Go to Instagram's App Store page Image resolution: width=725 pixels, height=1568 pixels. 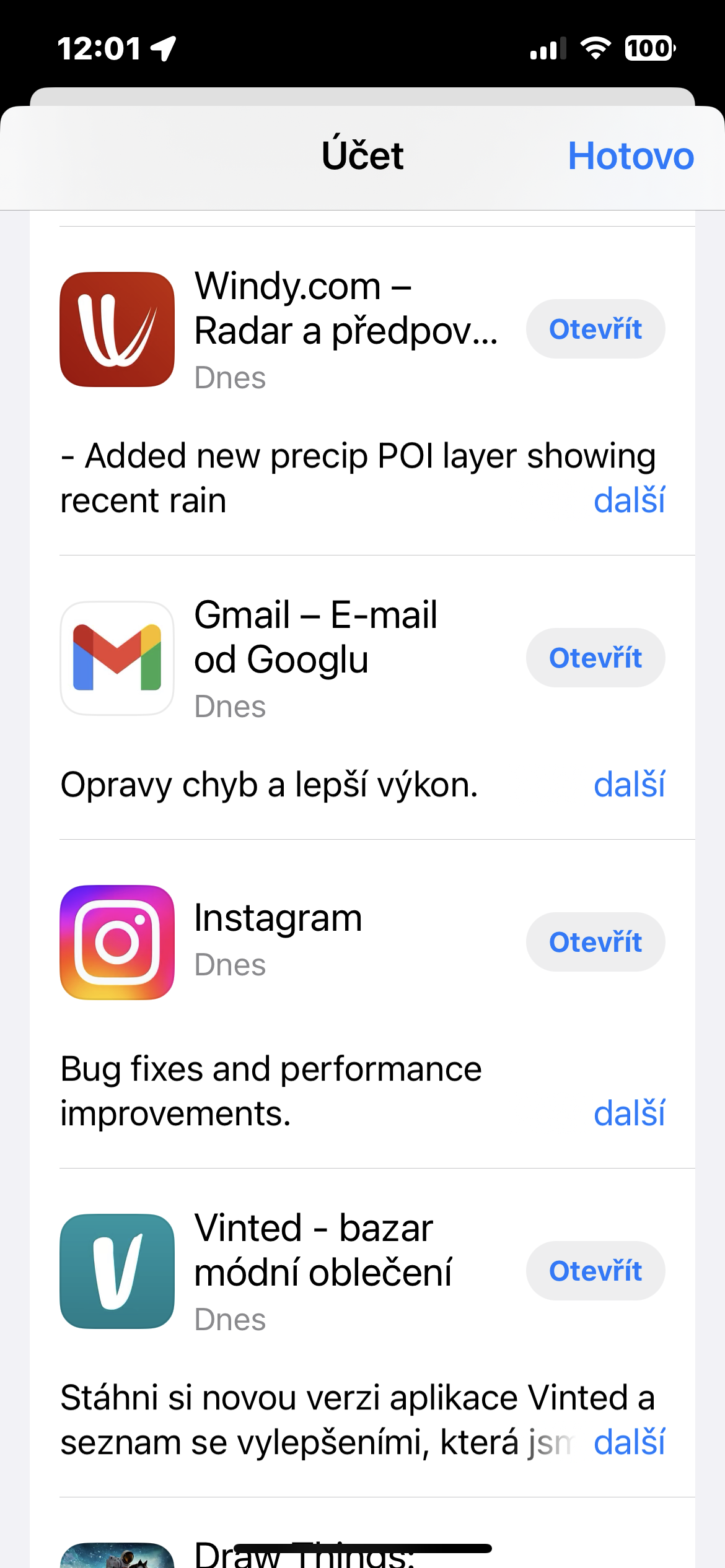pos(117,943)
